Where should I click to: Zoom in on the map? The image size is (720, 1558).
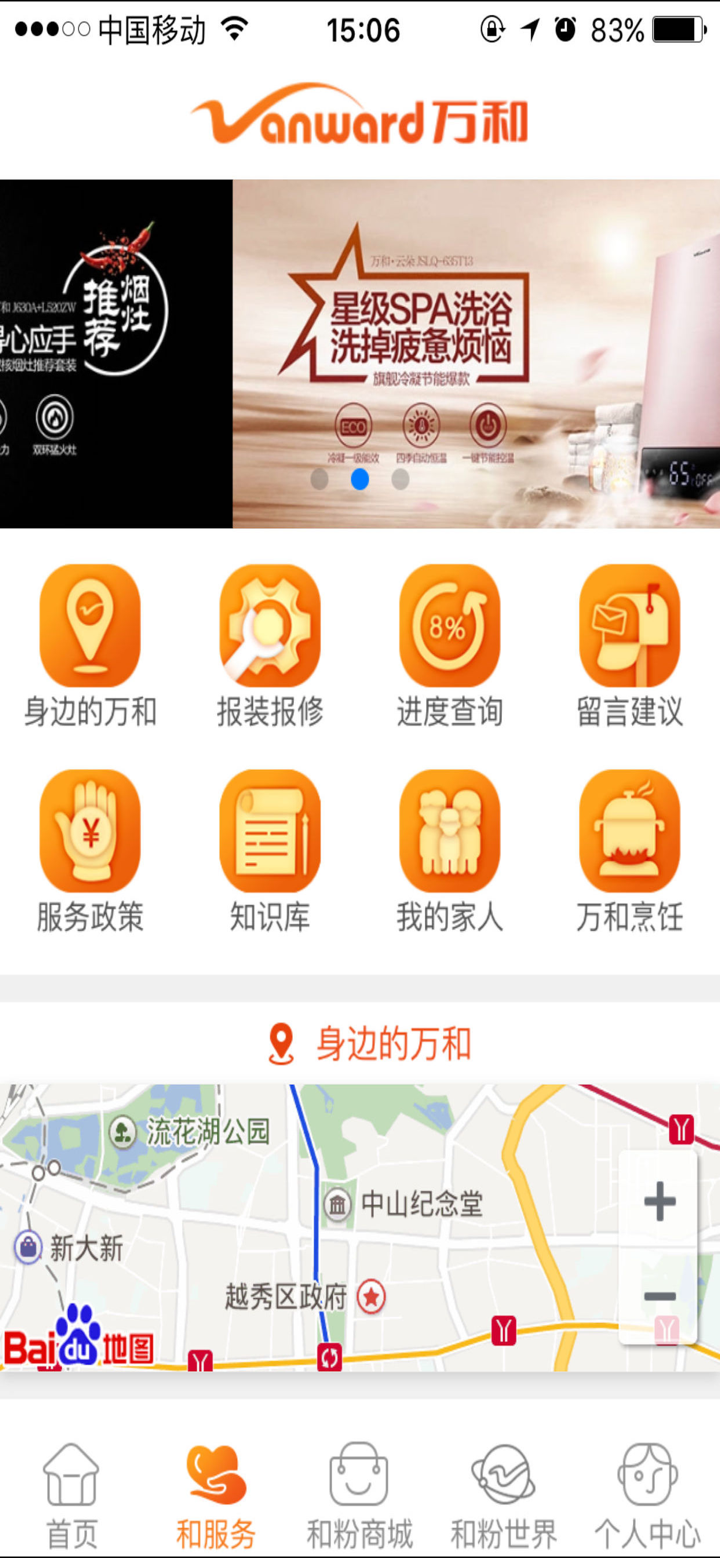(x=658, y=1201)
